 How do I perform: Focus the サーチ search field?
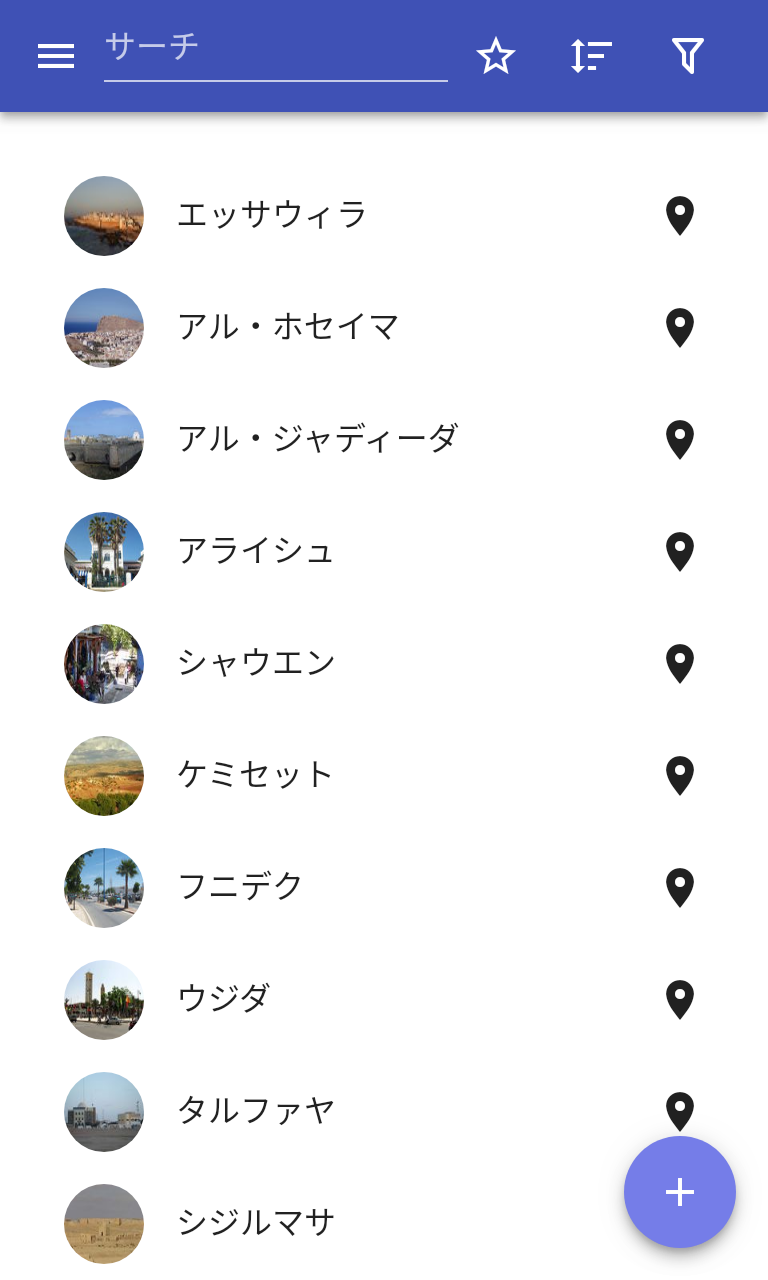click(x=275, y=48)
